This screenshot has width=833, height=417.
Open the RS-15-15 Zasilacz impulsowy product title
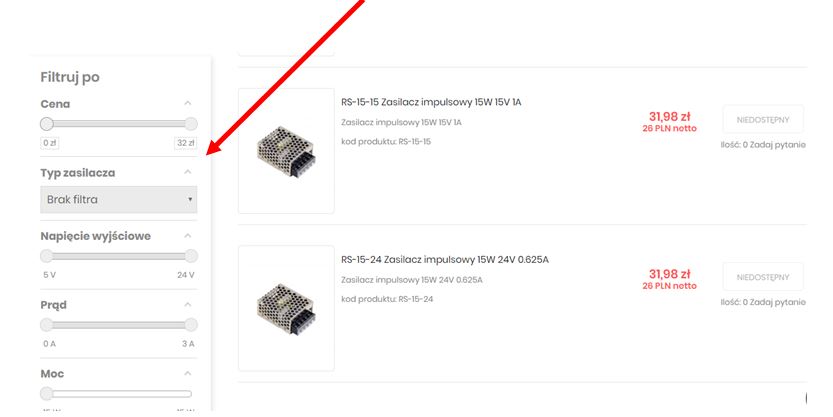coord(431,102)
